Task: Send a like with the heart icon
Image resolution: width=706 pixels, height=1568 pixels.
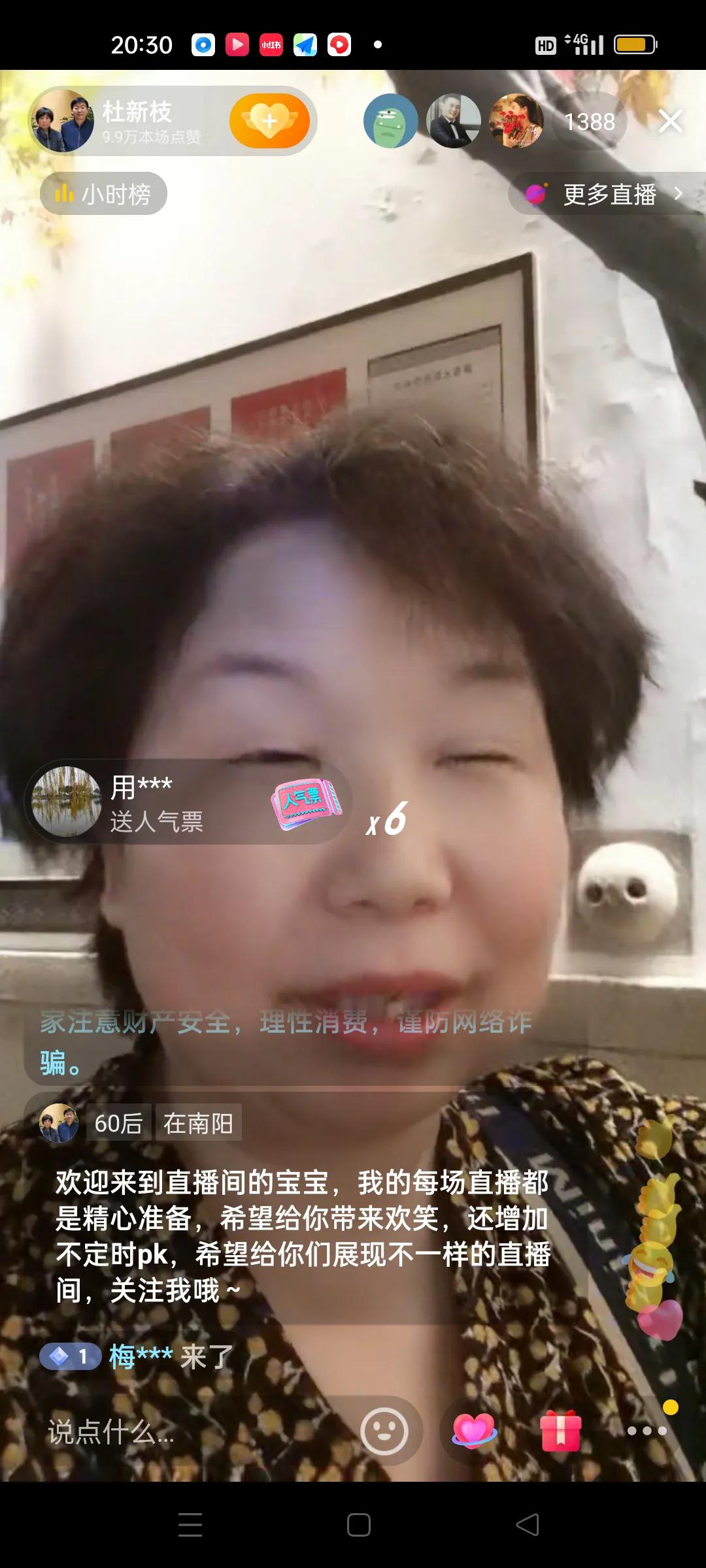Action: click(x=473, y=1431)
